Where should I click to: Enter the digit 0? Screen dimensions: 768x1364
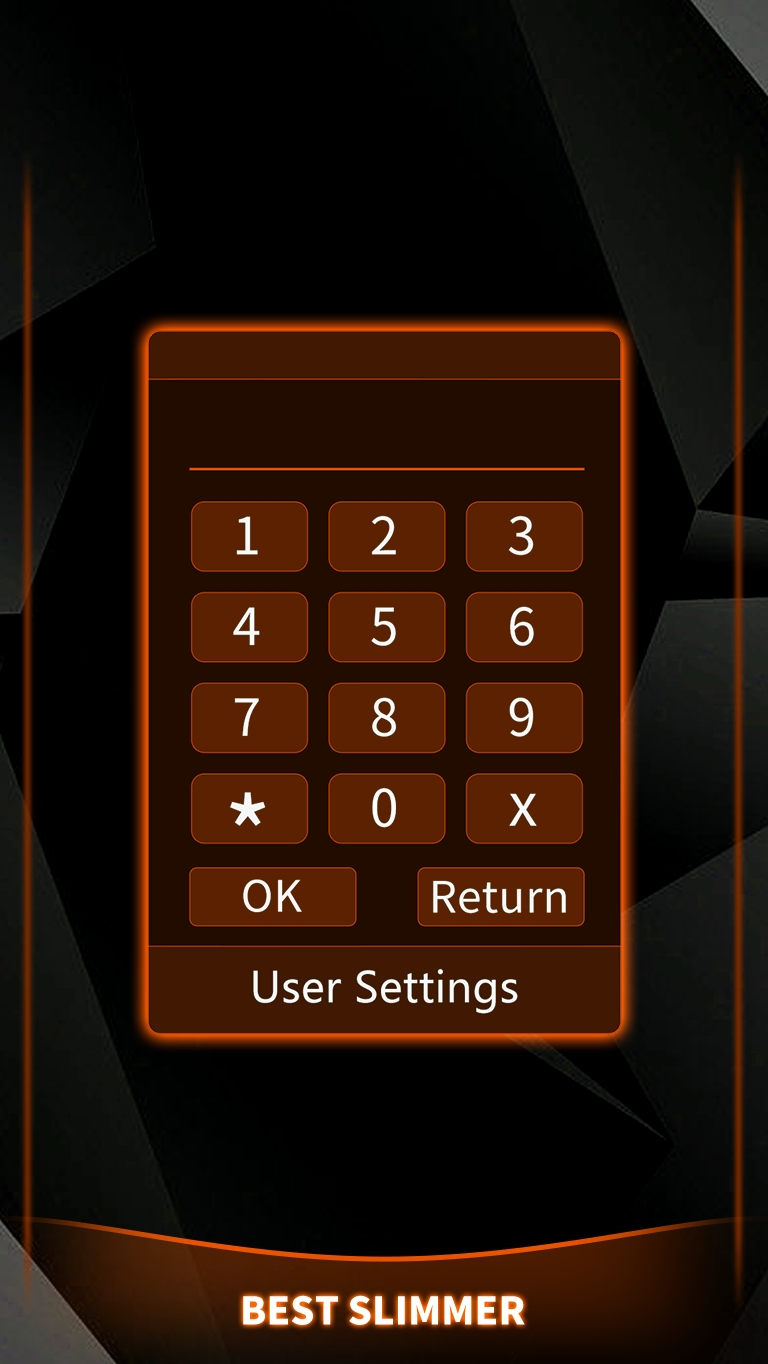(x=387, y=808)
